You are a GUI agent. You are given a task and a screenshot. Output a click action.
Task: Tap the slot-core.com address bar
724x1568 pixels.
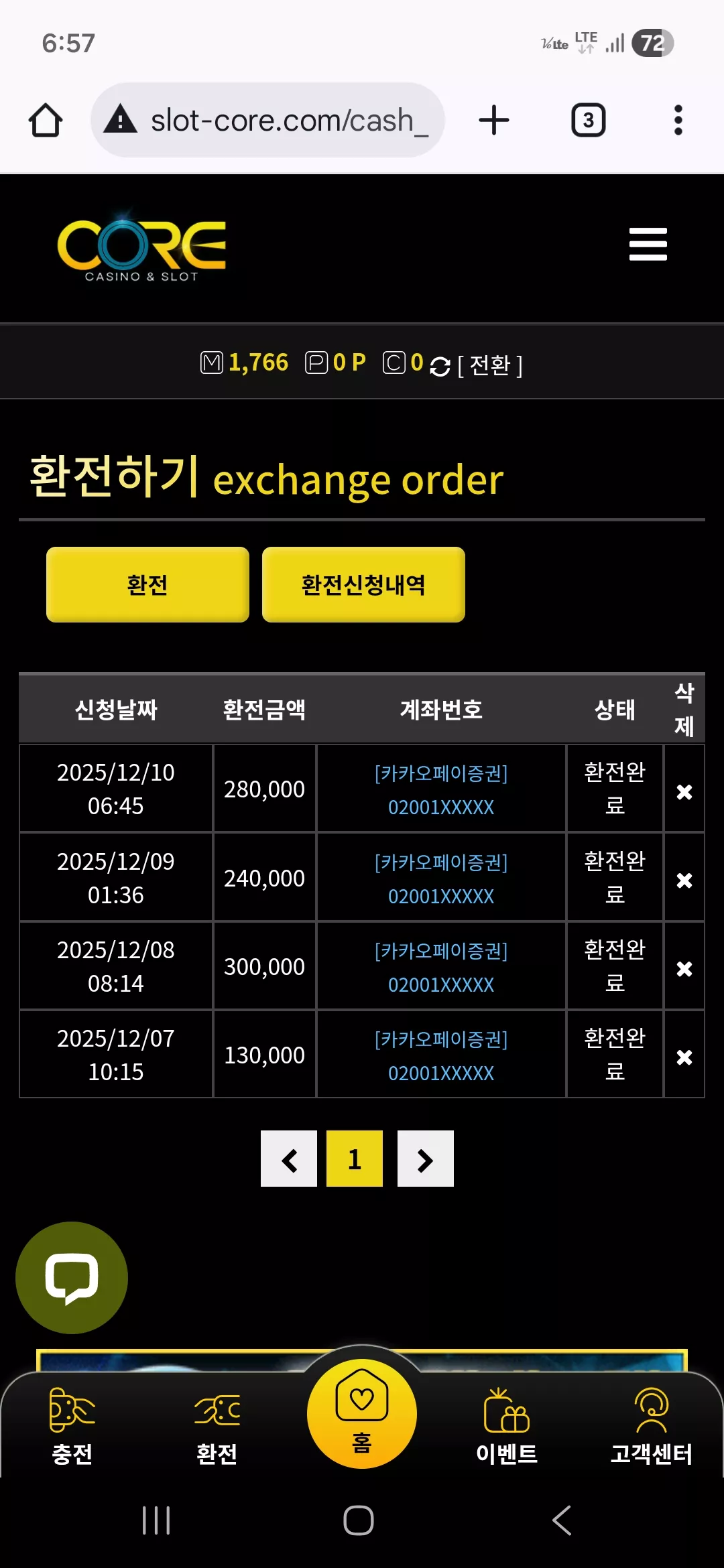coord(267,121)
